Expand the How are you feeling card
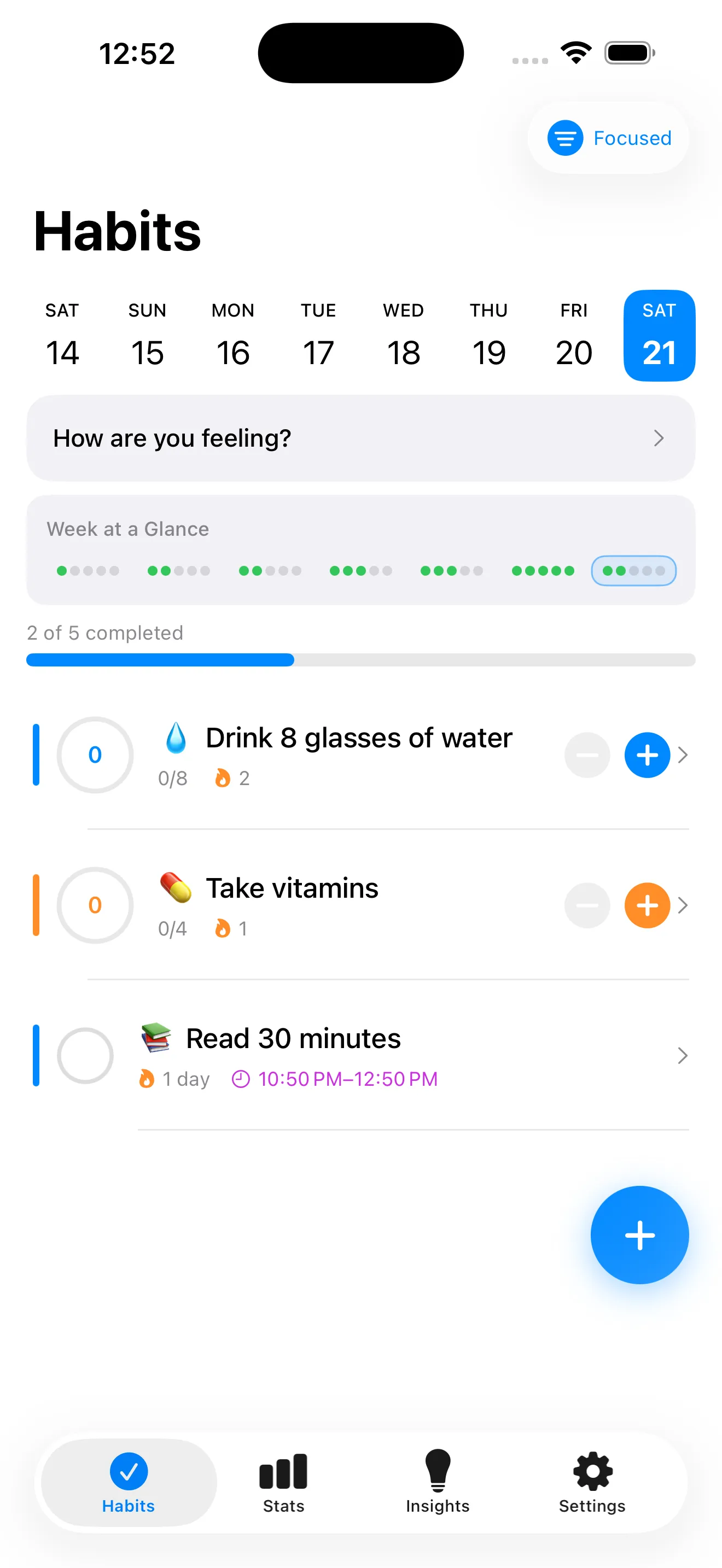722x1568 pixels. pos(360,438)
